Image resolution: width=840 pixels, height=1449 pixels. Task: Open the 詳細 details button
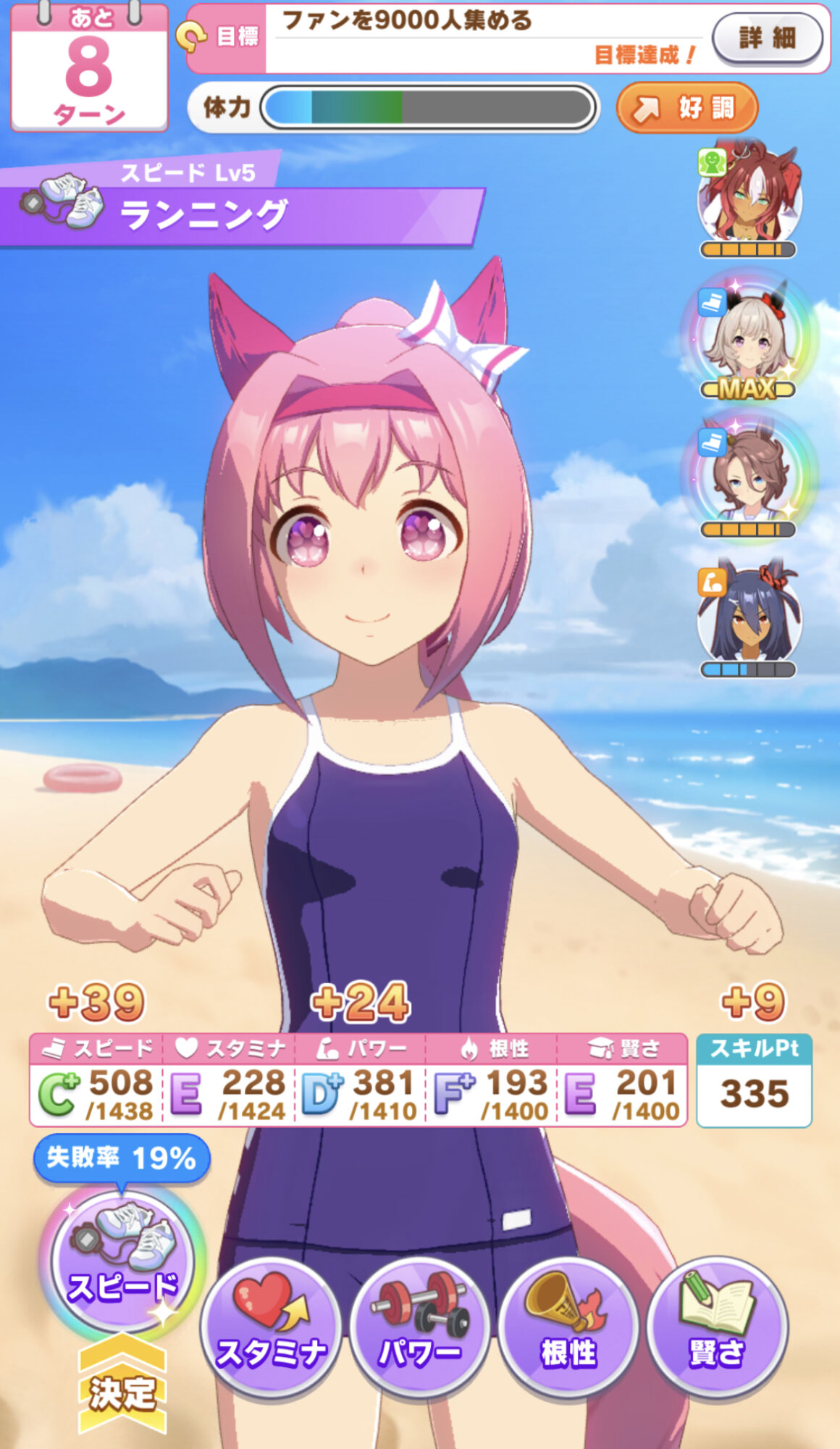click(x=768, y=38)
